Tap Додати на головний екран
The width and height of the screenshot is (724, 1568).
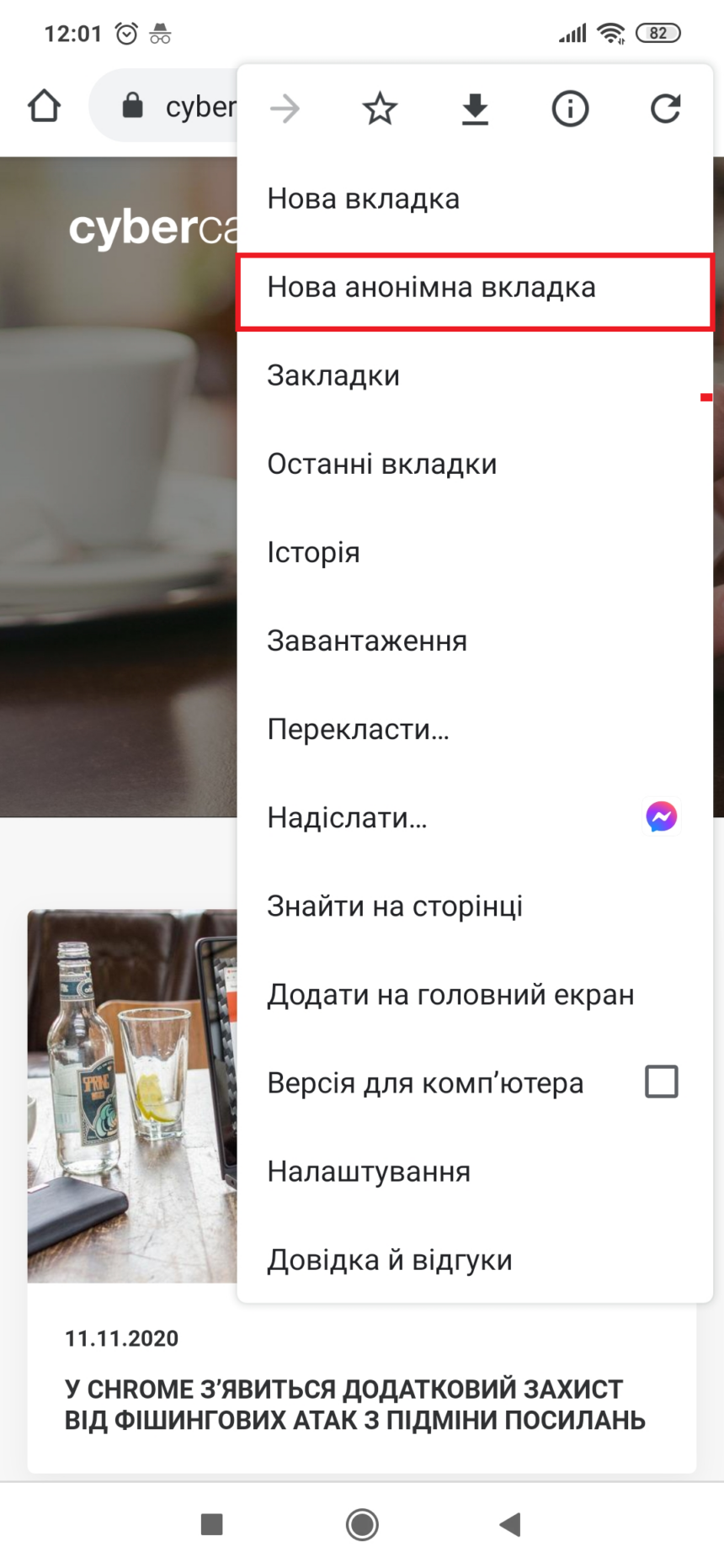(450, 994)
